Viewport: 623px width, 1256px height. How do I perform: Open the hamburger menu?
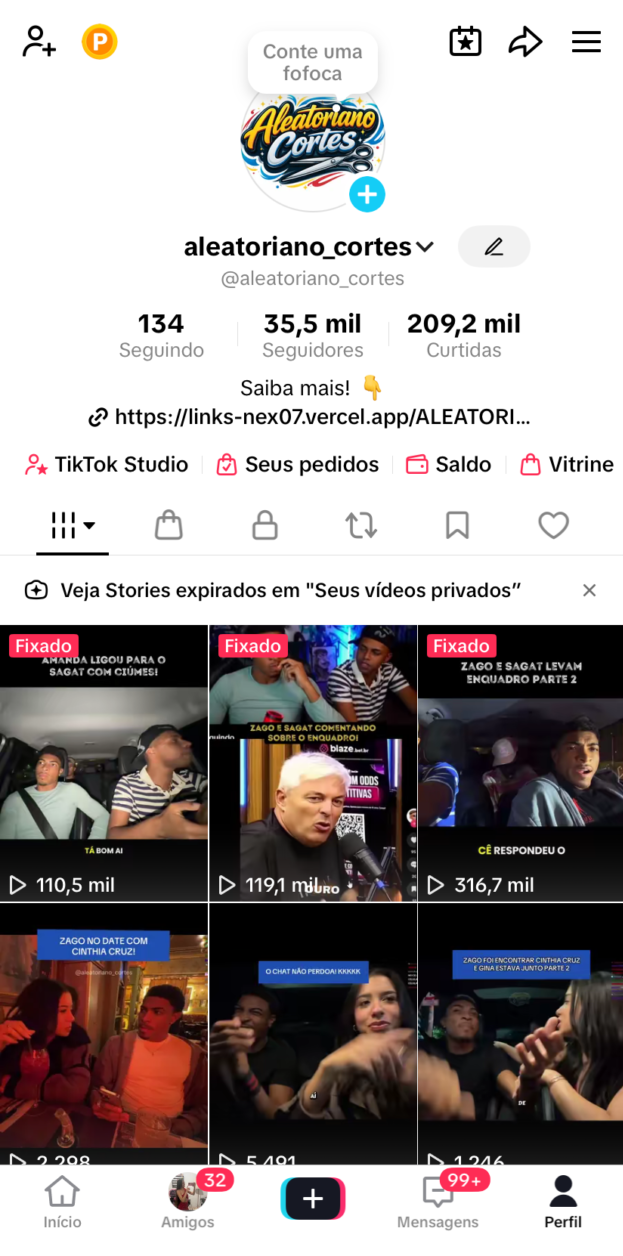(586, 42)
